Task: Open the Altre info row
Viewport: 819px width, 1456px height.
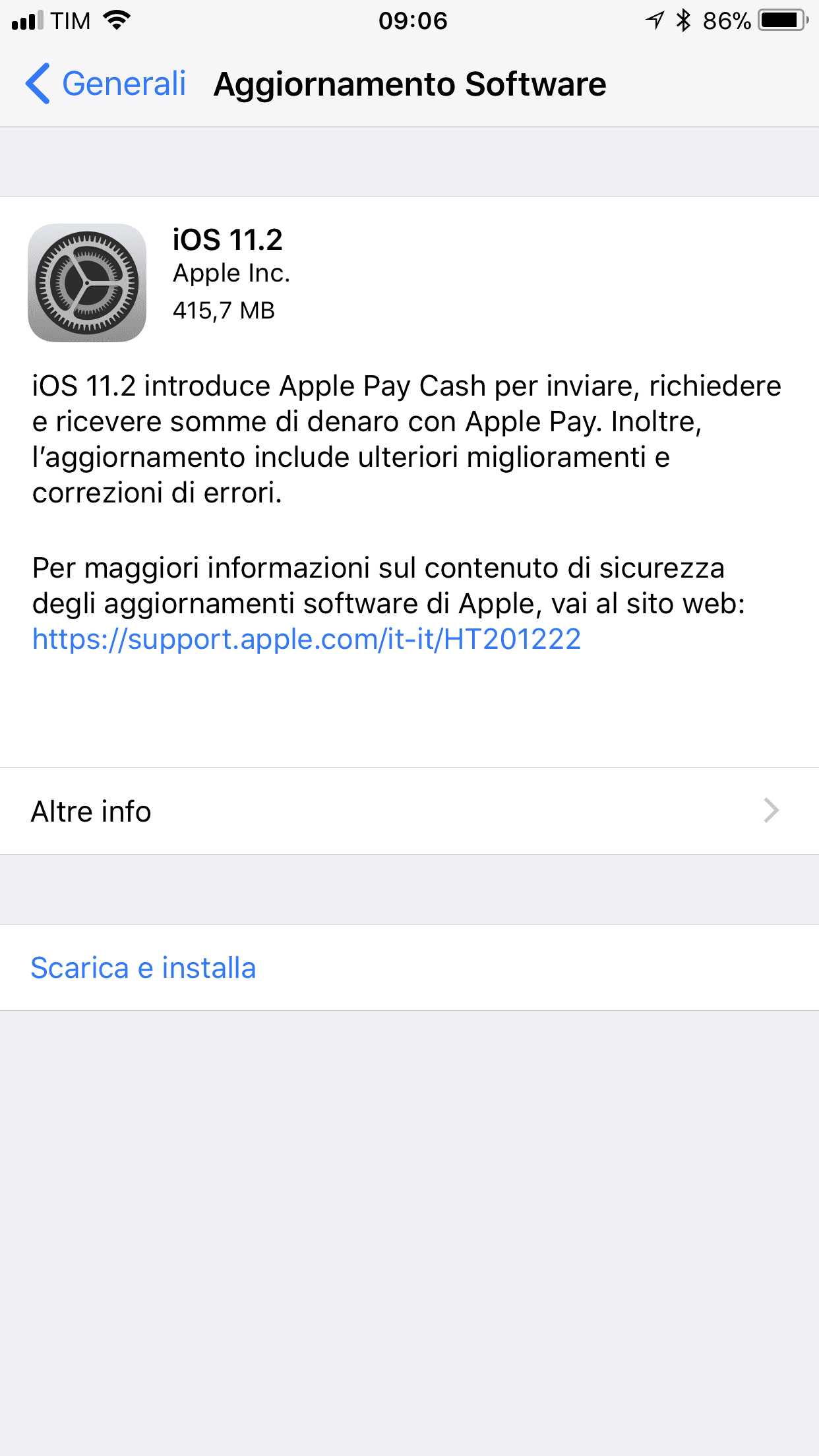Action: coord(409,810)
